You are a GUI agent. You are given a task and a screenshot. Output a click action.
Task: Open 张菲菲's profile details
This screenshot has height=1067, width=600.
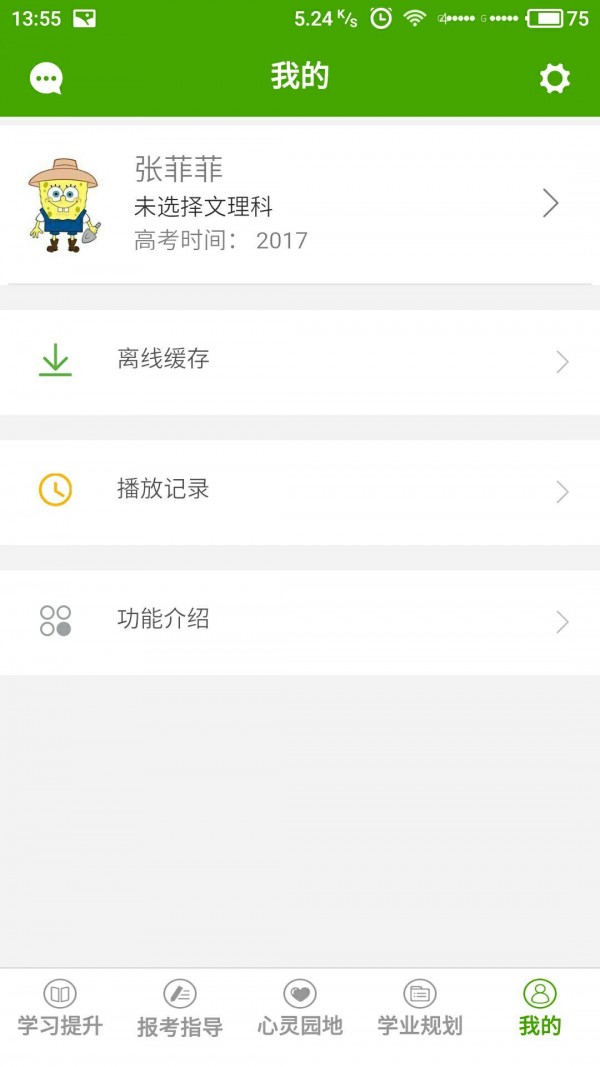[x=300, y=204]
